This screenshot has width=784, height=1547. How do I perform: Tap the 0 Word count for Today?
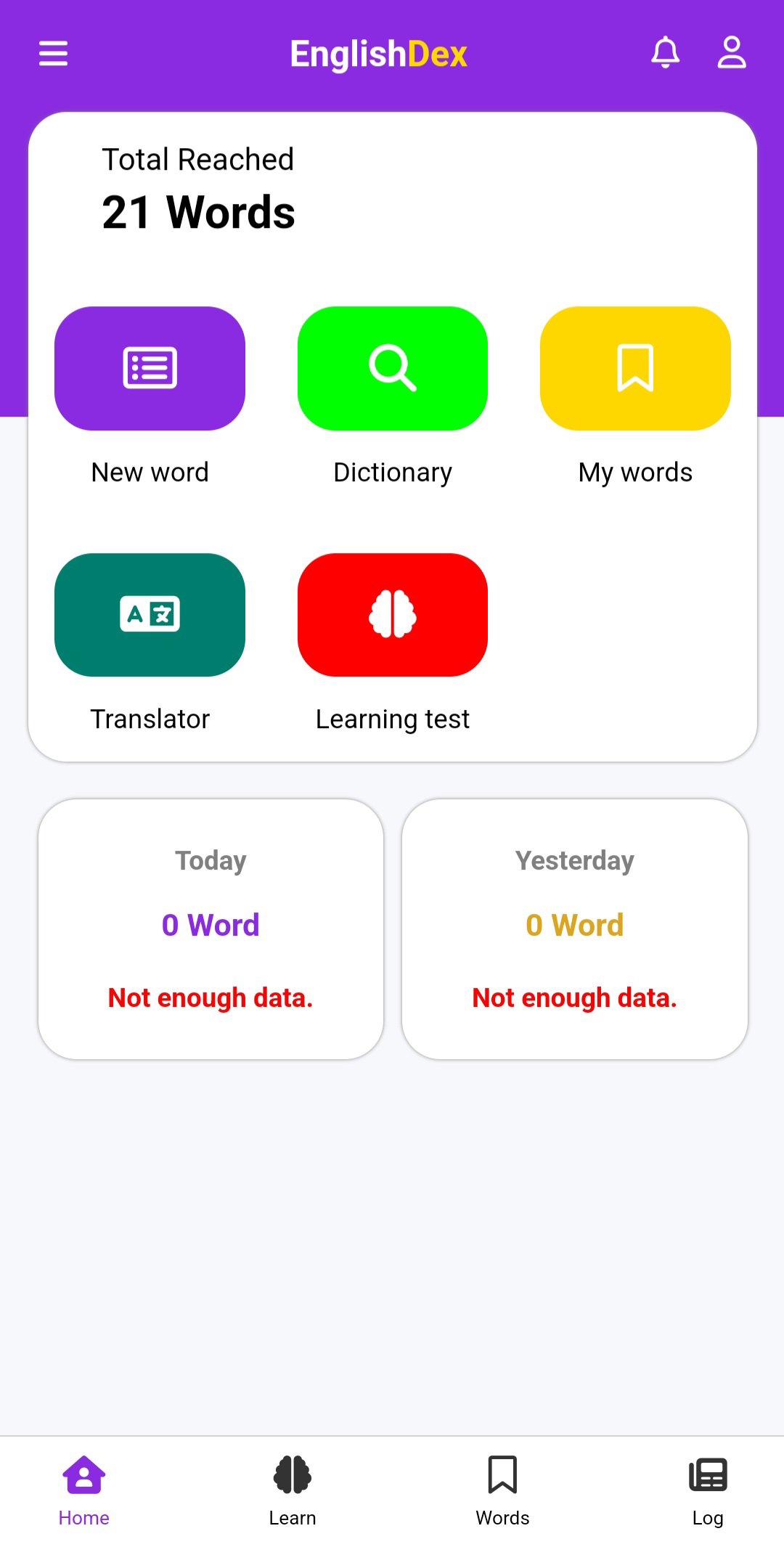(x=211, y=924)
